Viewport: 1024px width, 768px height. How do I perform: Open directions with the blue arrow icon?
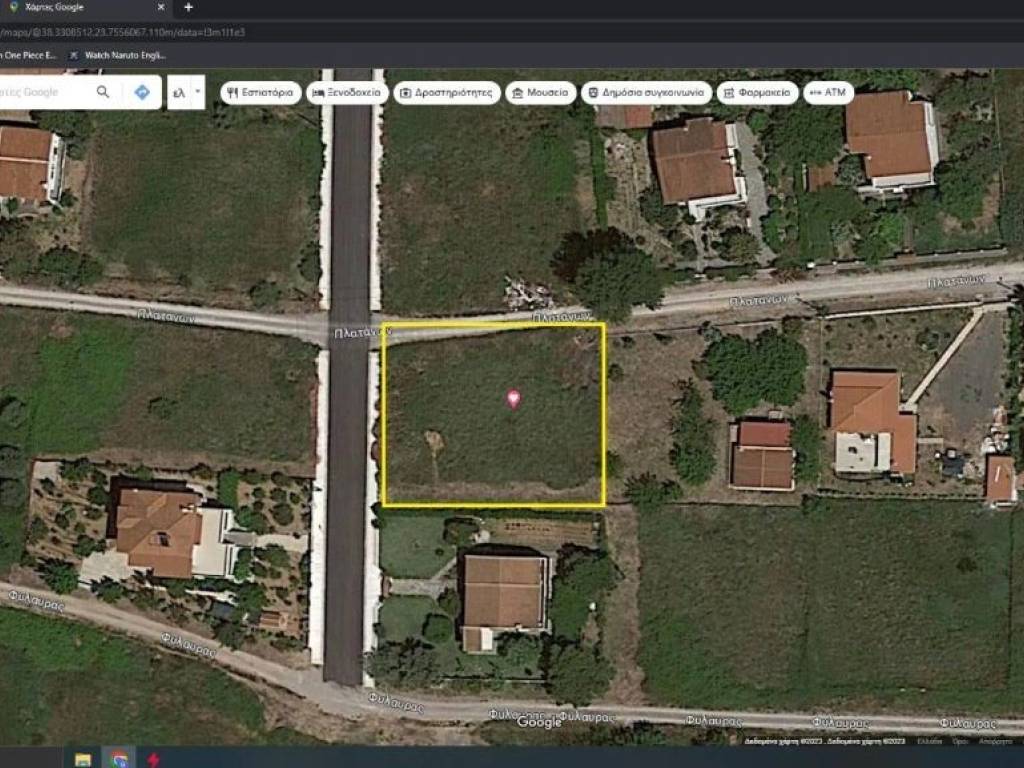[142, 92]
